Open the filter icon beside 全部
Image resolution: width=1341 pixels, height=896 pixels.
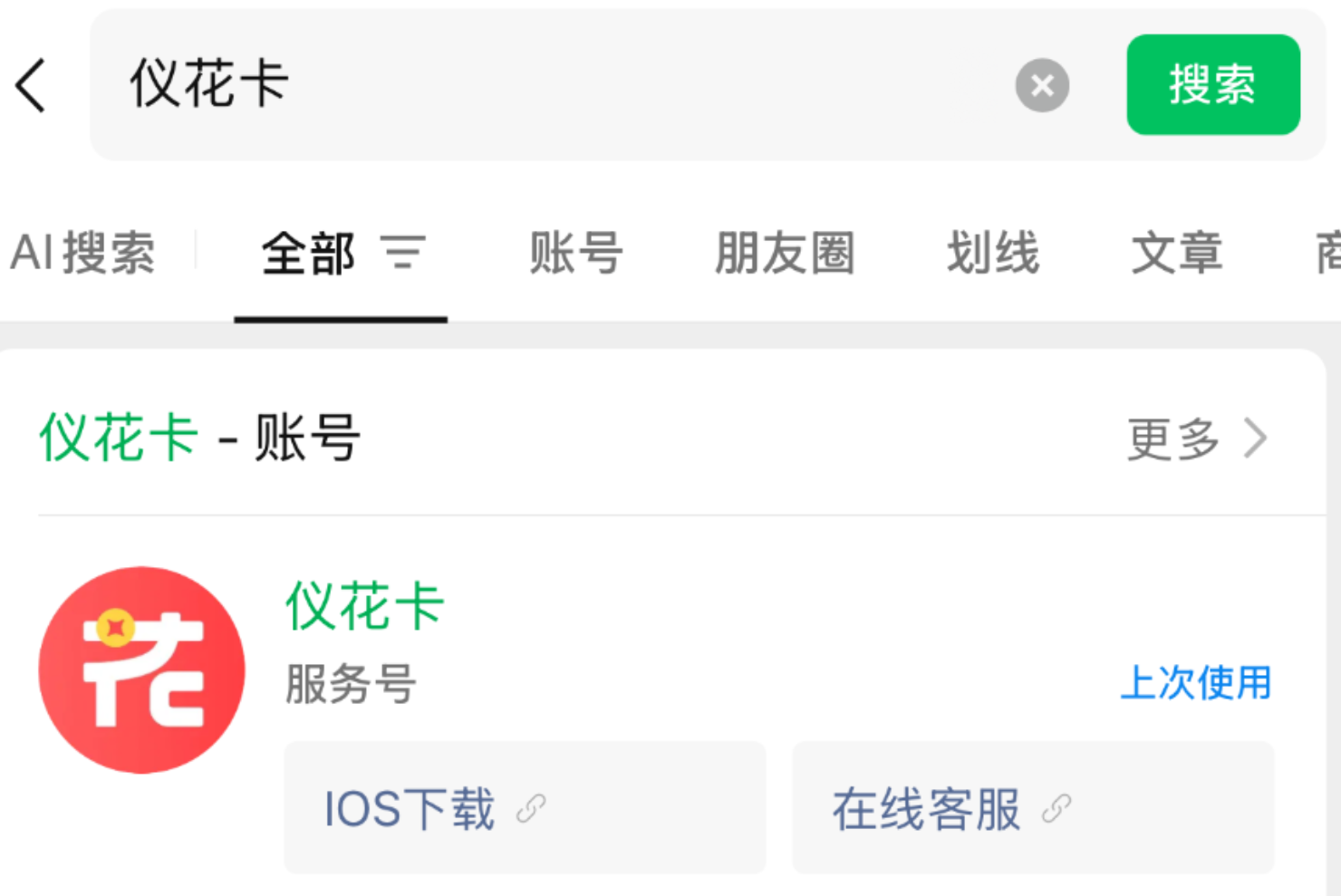point(403,253)
